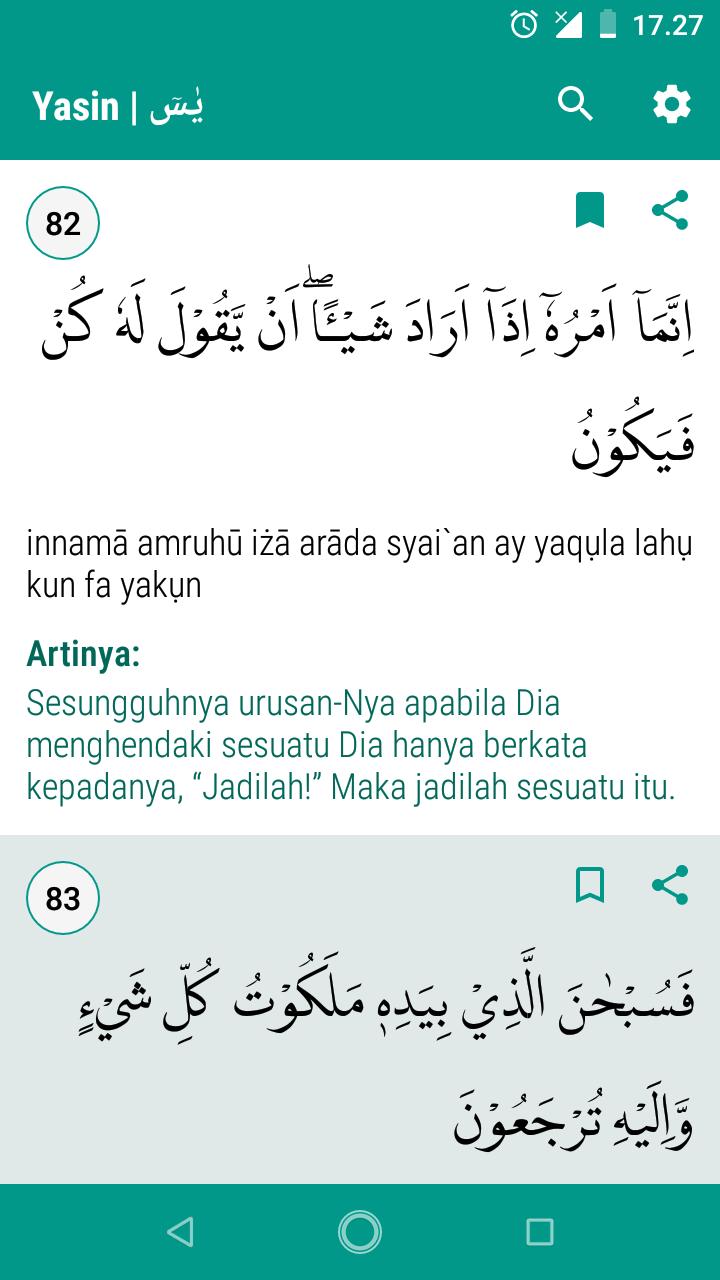This screenshot has width=720, height=1280.
Task: Share verse 82
Action: click(x=669, y=210)
